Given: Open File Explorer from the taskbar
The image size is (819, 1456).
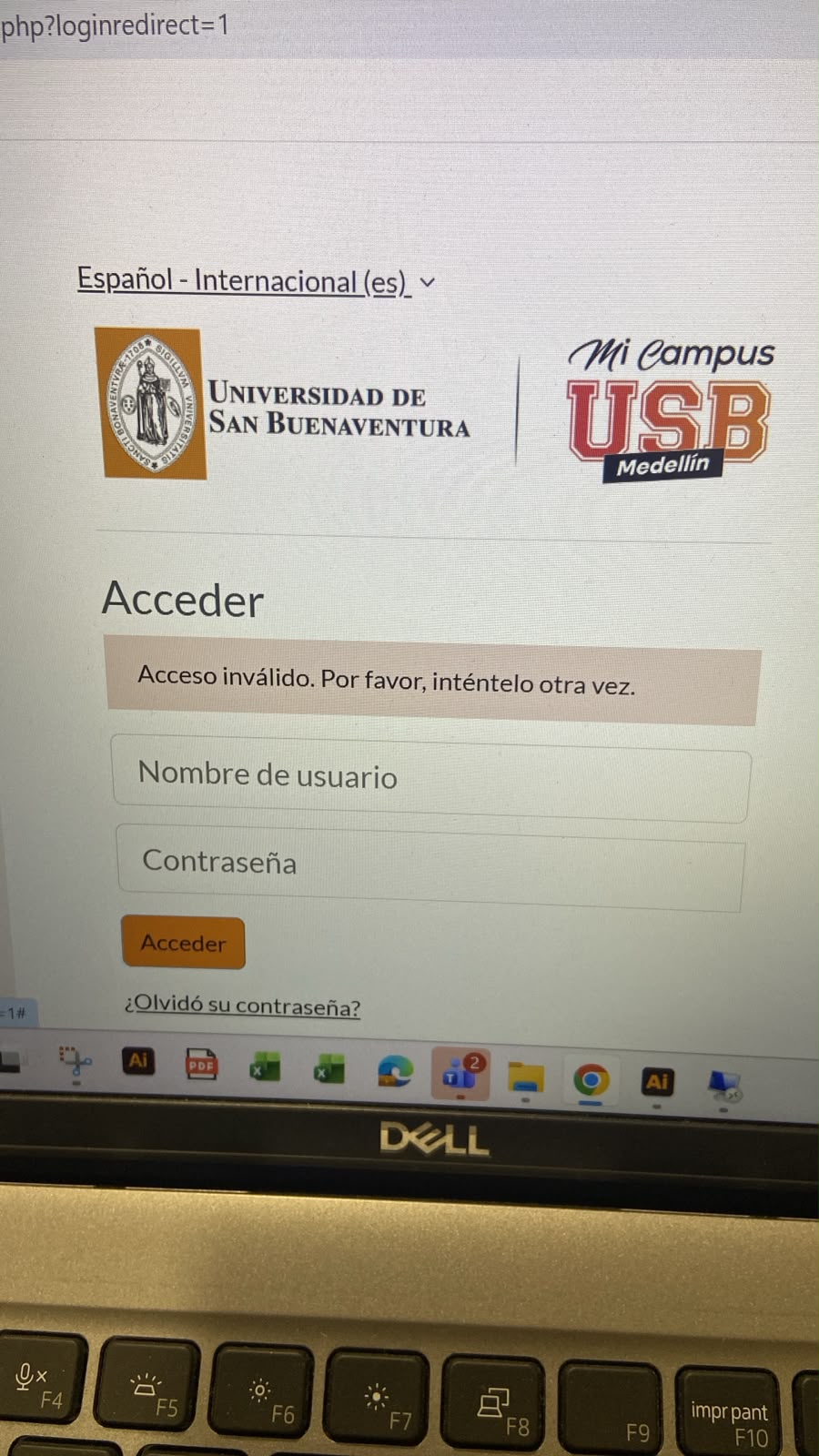Looking at the screenshot, I should pyautogui.click(x=525, y=1077).
